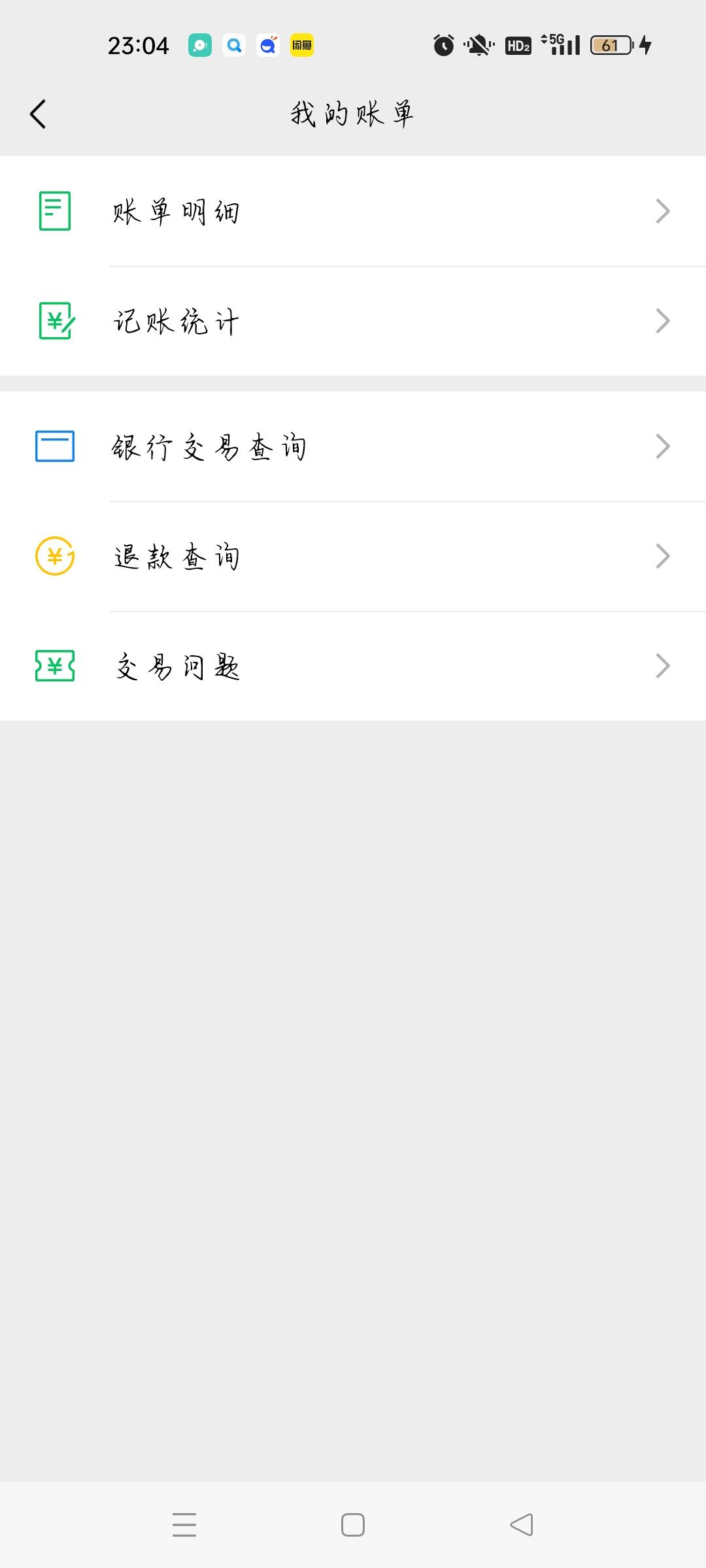Image resolution: width=706 pixels, height=1568 pixels.
Task: Open recent apps from navigation bar
Action: (x=184, y=1525)
